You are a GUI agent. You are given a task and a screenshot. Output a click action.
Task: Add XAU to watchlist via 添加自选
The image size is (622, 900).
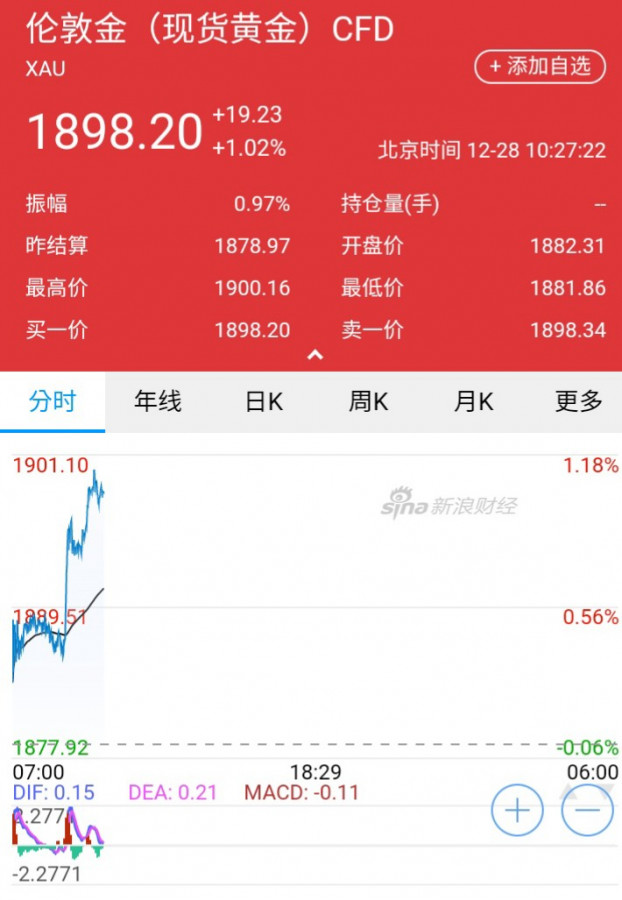540,67
